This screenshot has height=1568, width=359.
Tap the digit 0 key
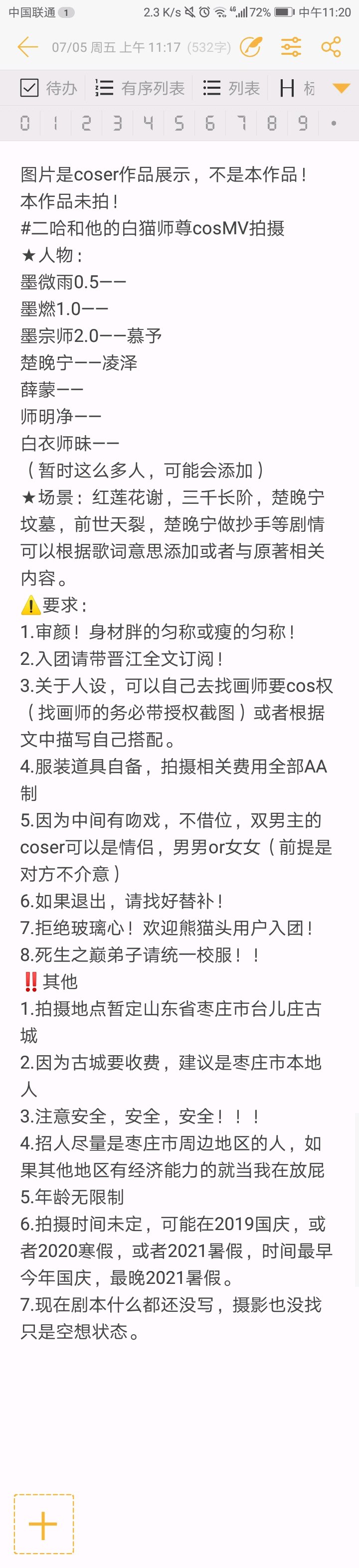pos(25,124)
